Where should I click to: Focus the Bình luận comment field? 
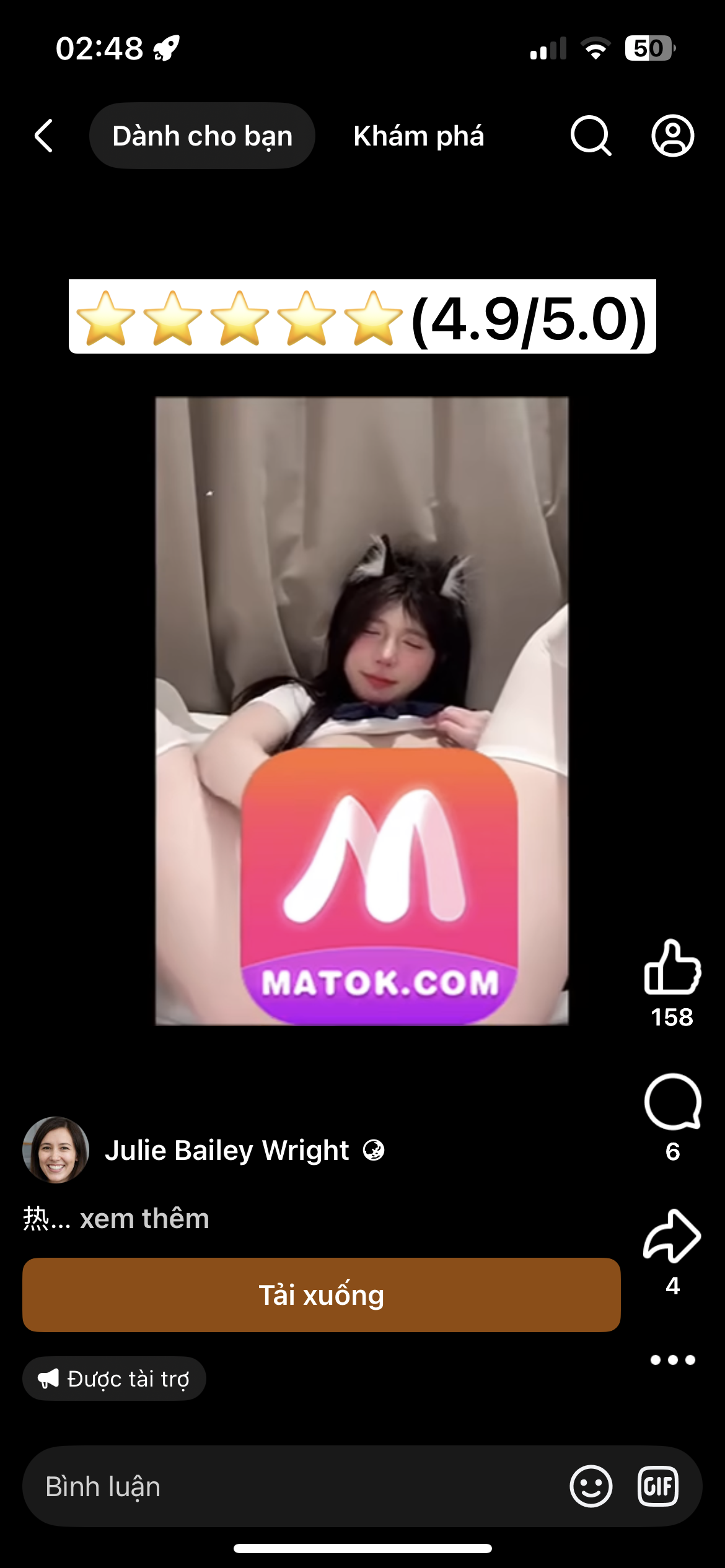point(279,1486)
